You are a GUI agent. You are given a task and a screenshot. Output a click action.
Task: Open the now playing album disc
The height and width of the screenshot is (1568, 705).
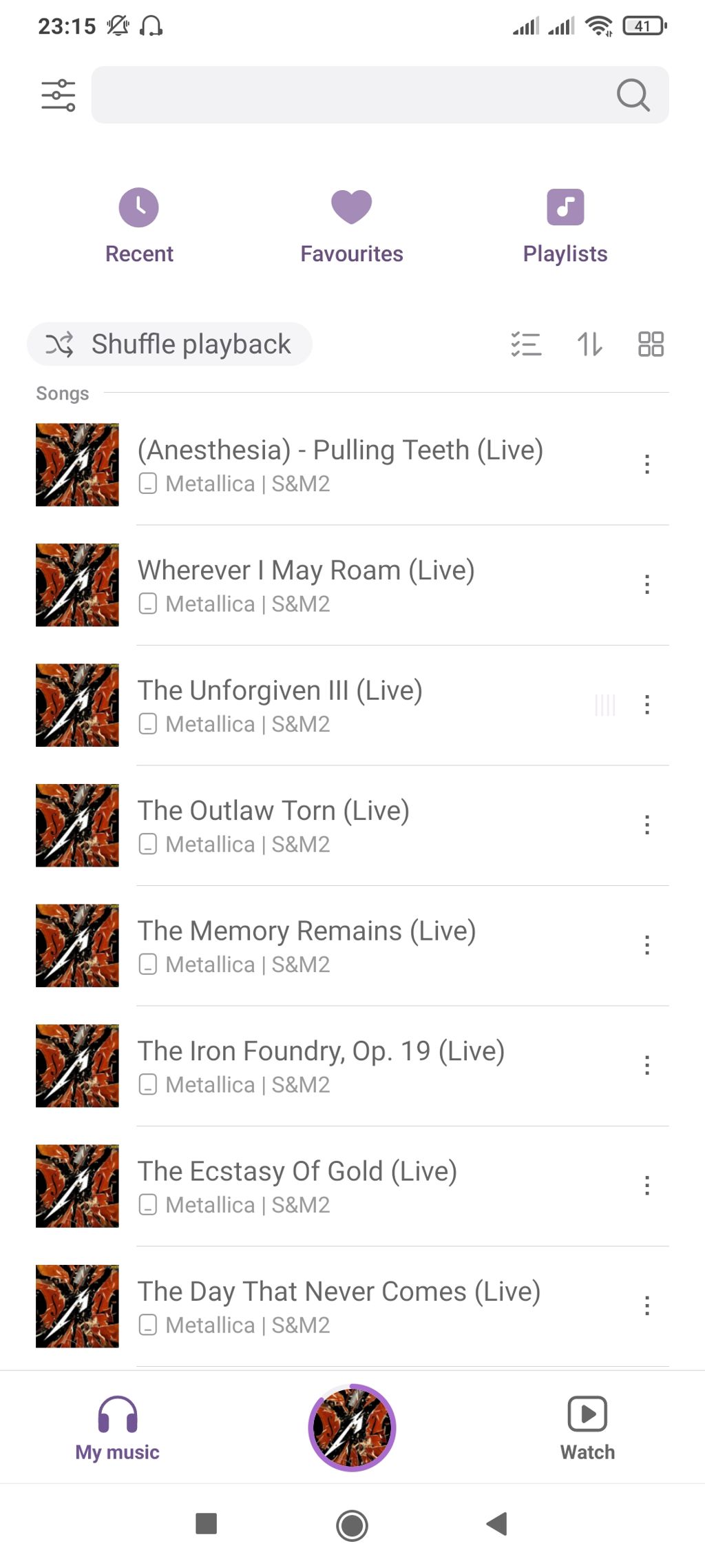[352, 1427]
